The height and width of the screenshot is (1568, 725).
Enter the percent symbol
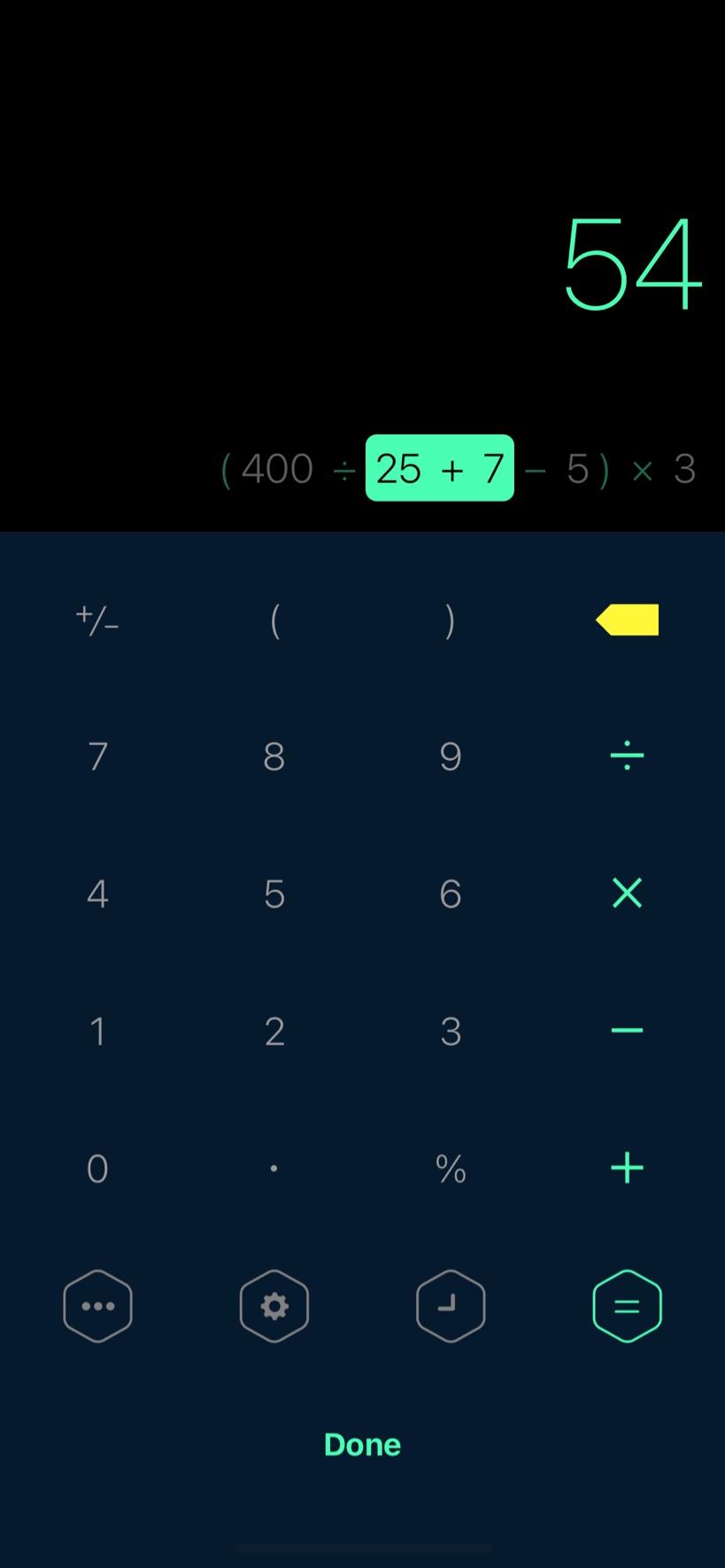tap(451, 1168)
